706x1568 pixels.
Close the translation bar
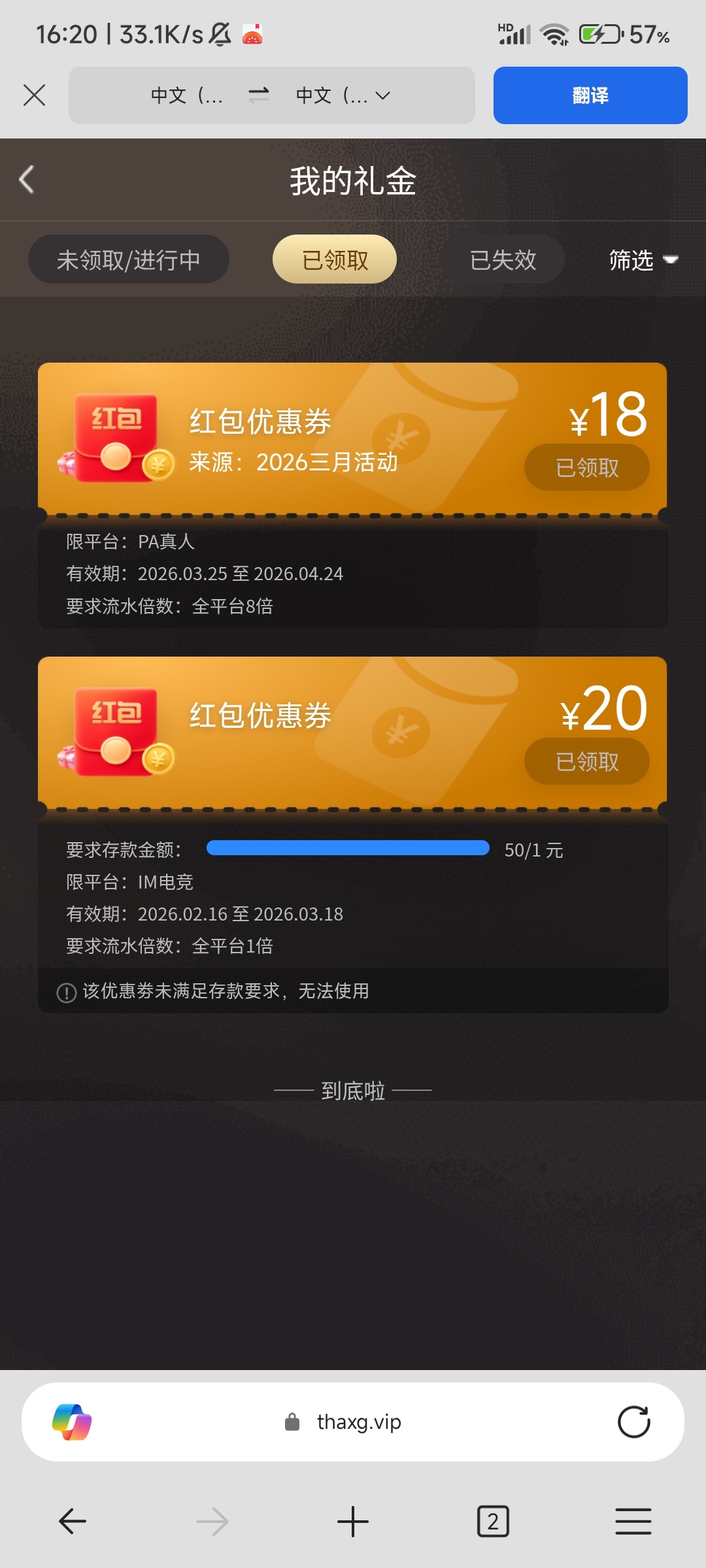coord(34,95)
